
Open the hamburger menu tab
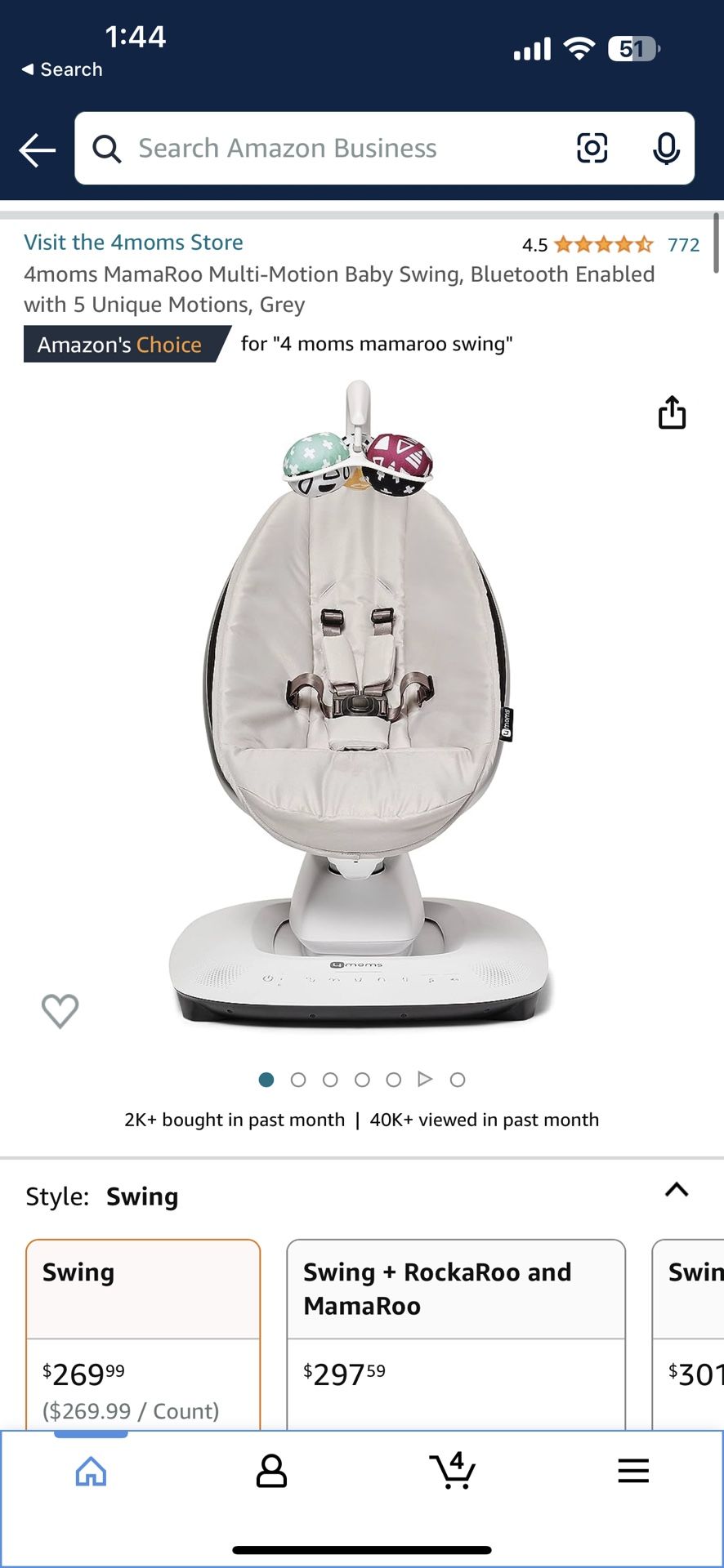[633, 1472]
